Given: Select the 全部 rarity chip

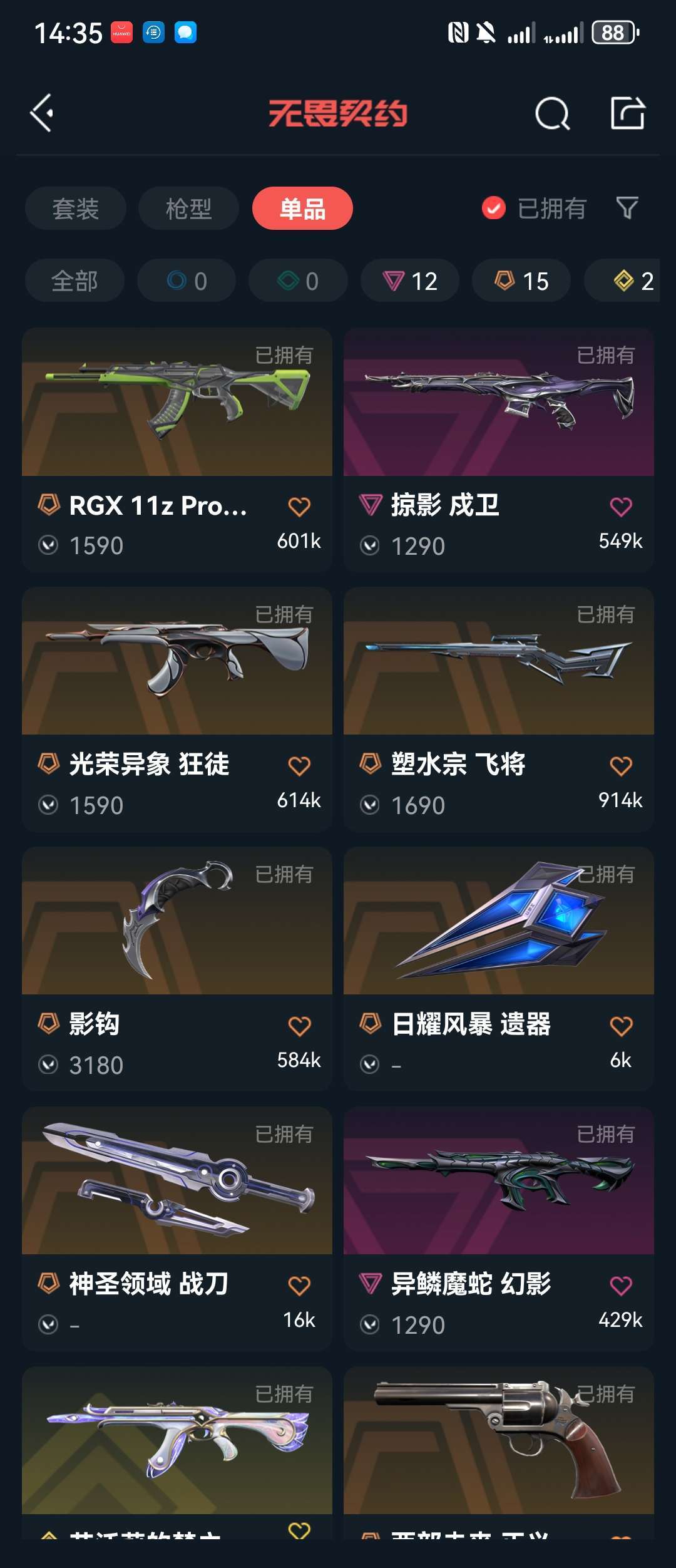Looking at the screenshot, I should click(74, 281).
